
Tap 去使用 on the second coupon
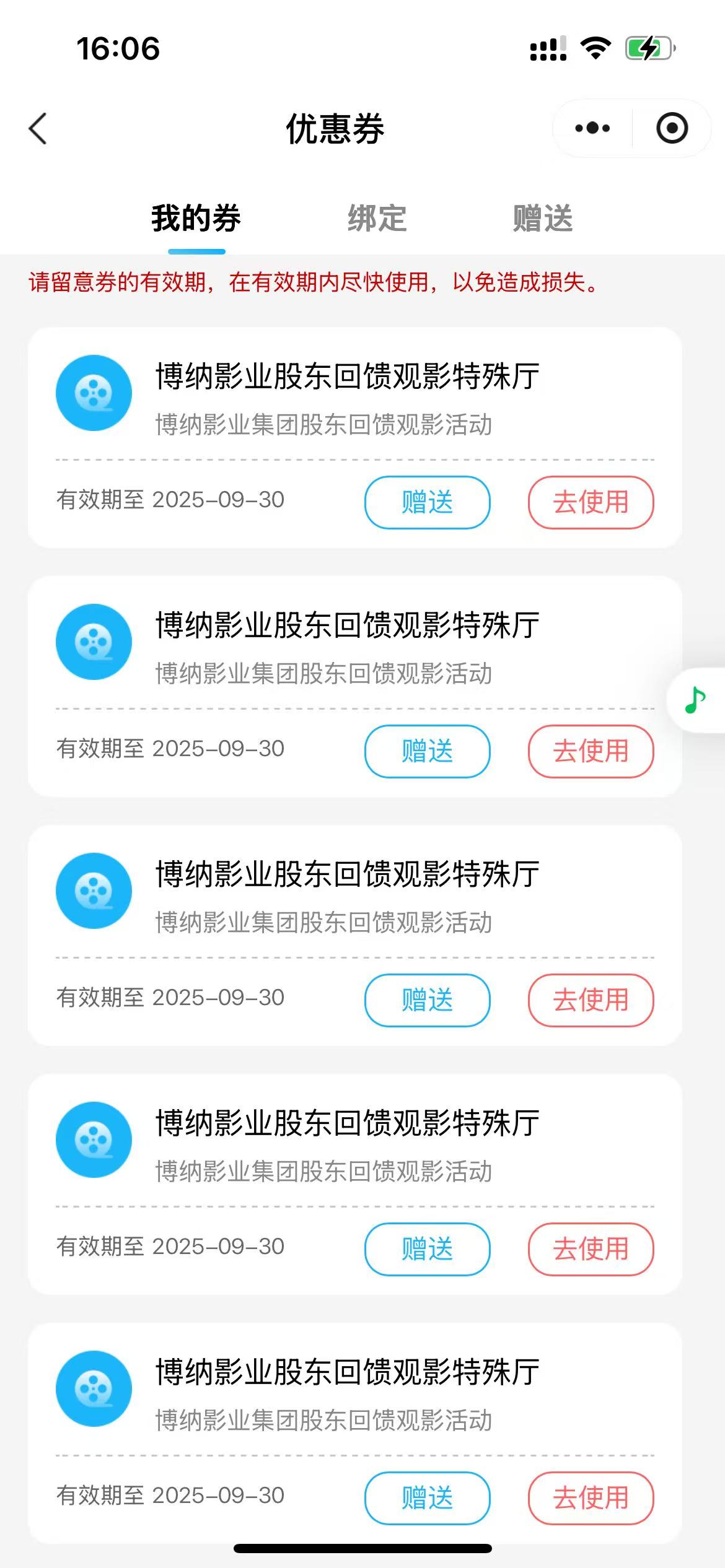(x=591, y=751)
